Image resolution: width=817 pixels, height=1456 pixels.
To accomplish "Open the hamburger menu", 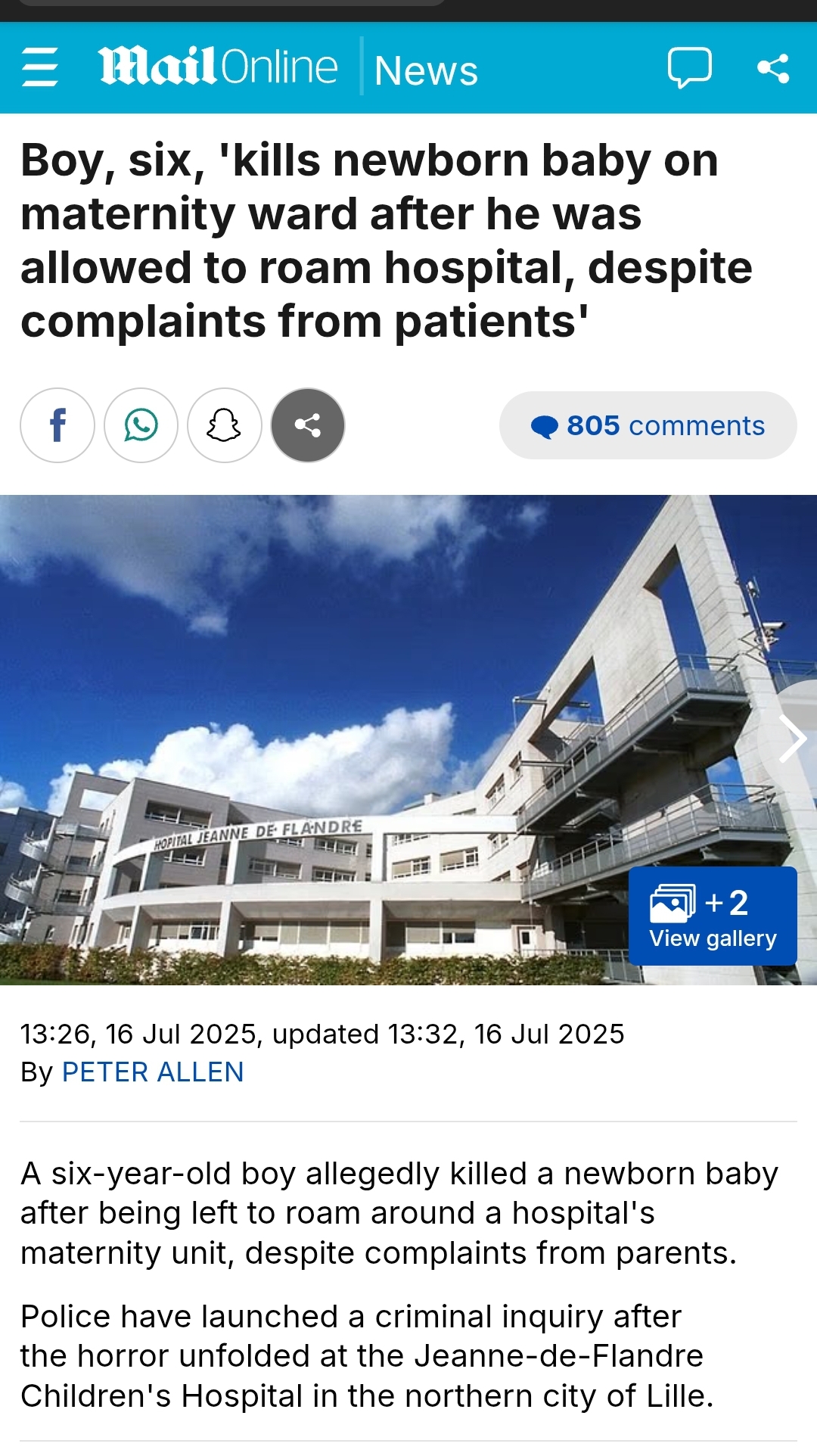I will (39, 67).
